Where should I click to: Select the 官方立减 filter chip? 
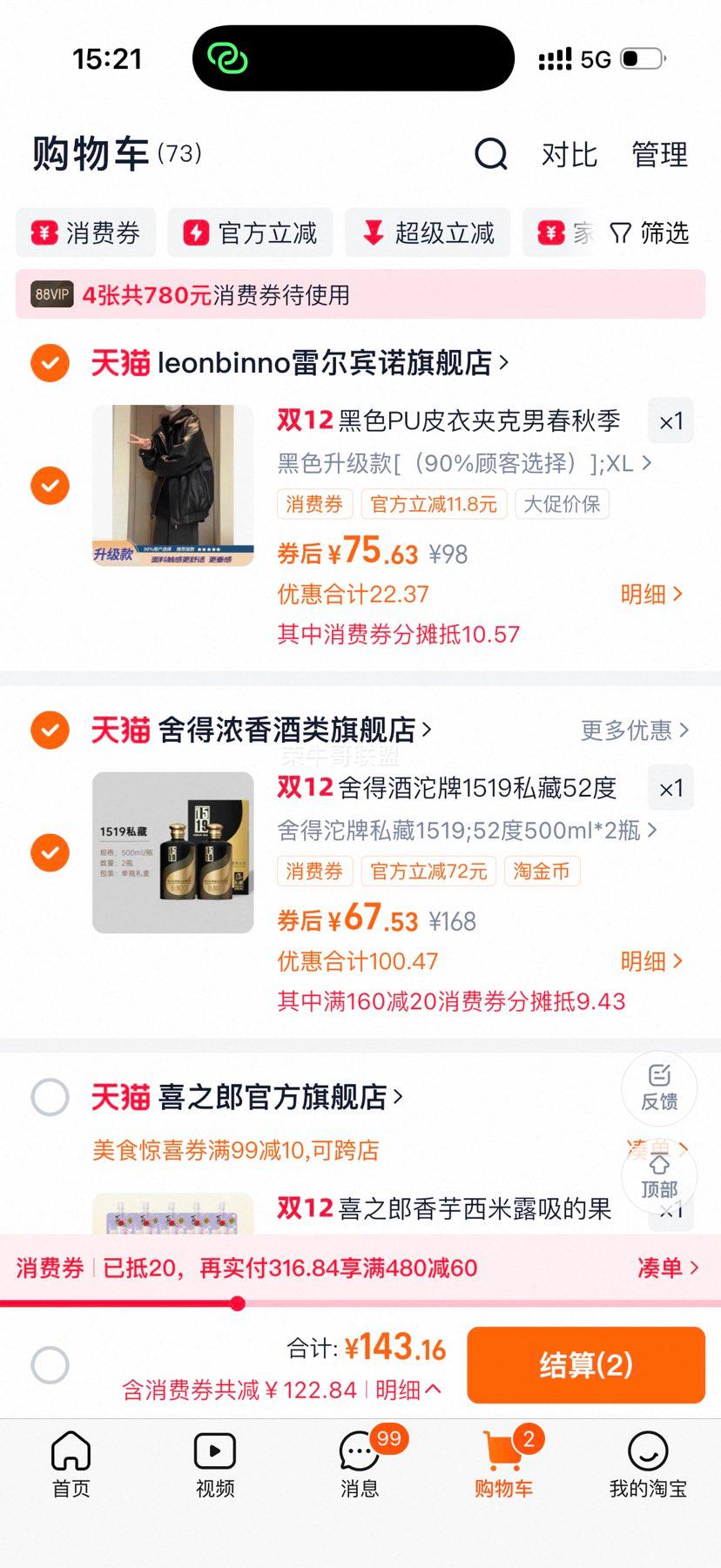point(251,233)
